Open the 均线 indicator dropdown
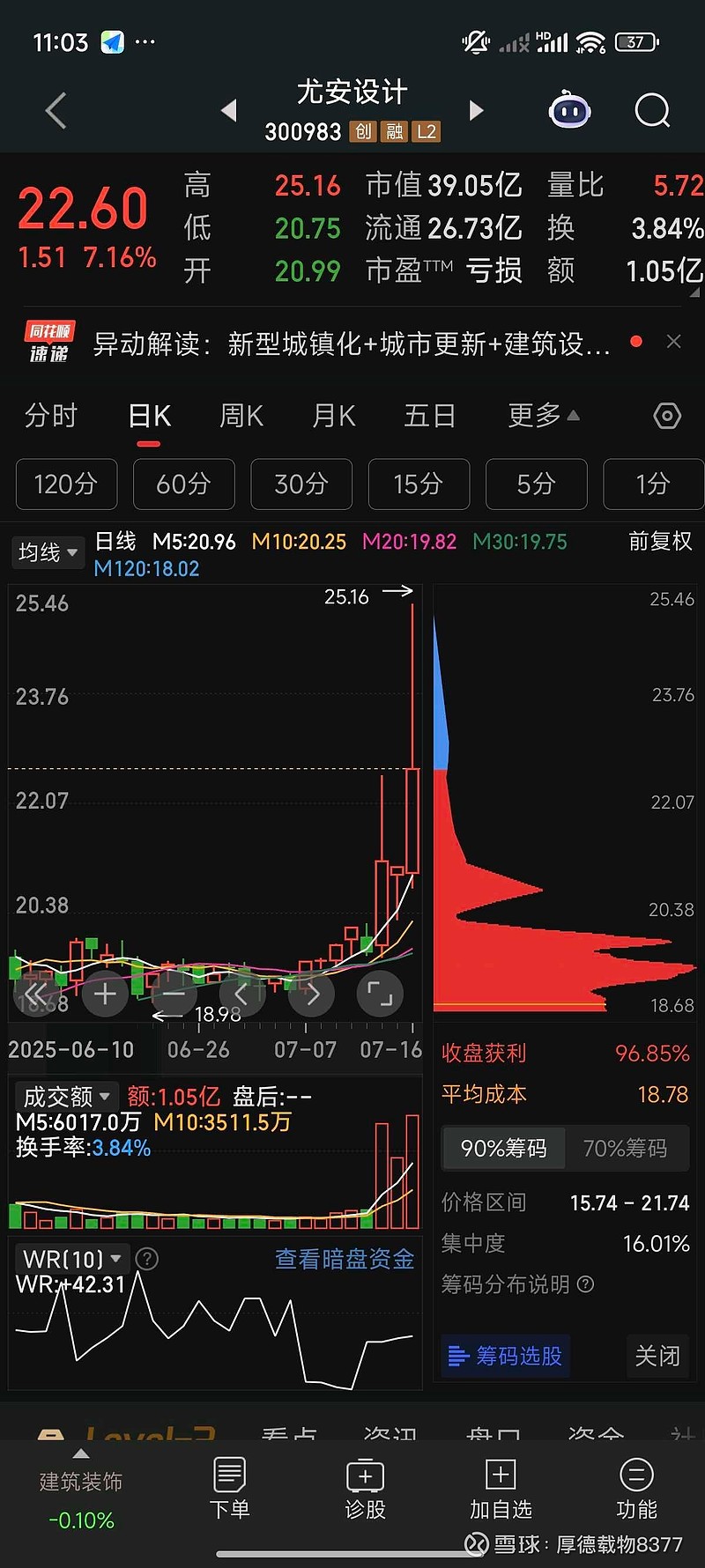The width and height of the screenshot is (705, 1568). pyautogui.click(x=48, y=552)
